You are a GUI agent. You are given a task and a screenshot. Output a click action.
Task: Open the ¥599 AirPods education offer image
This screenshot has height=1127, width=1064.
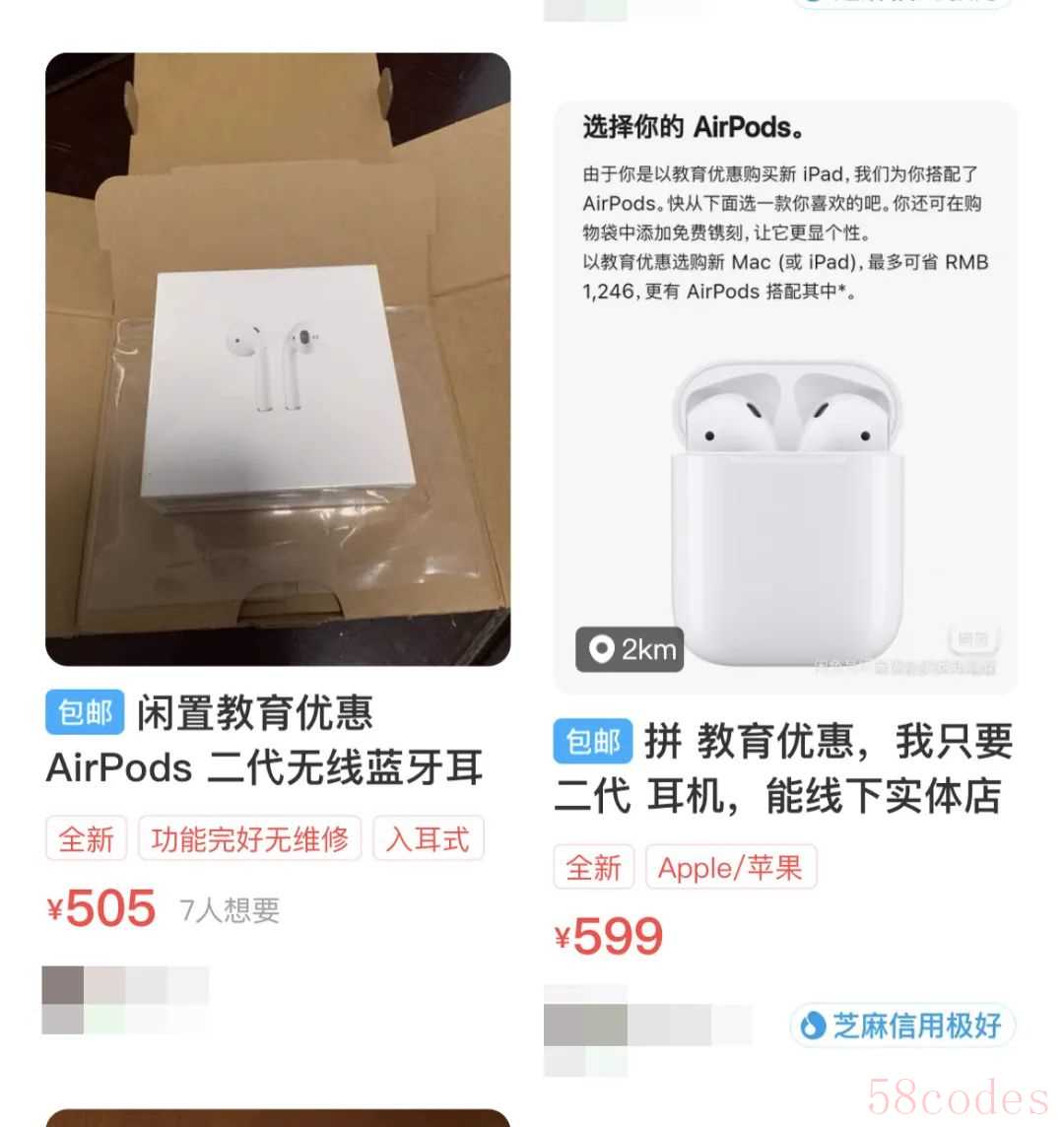click(x=785, y=397)
